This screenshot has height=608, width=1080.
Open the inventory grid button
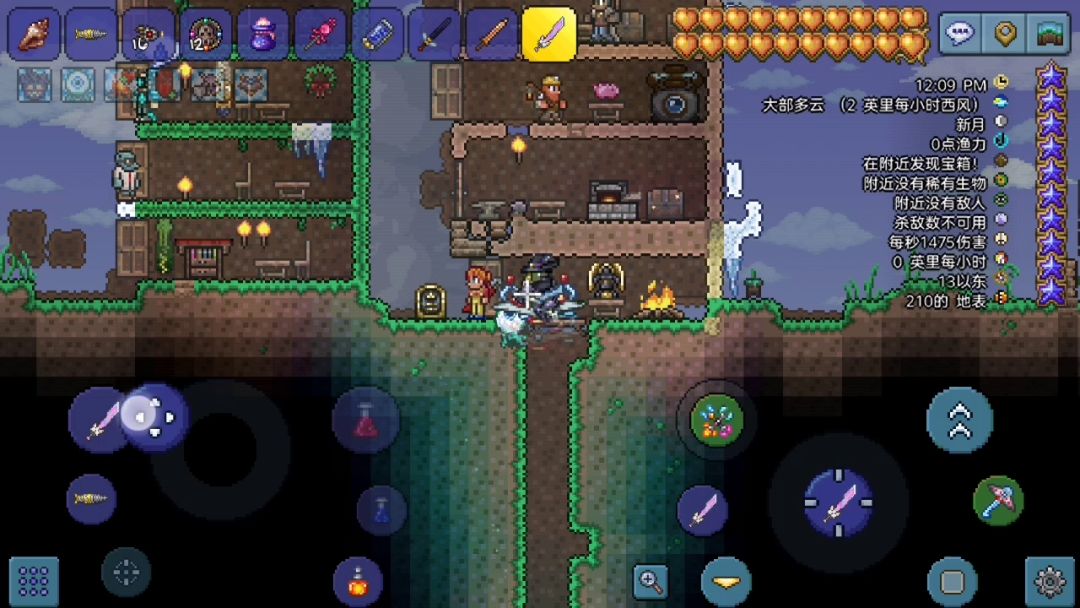point(34,582)
